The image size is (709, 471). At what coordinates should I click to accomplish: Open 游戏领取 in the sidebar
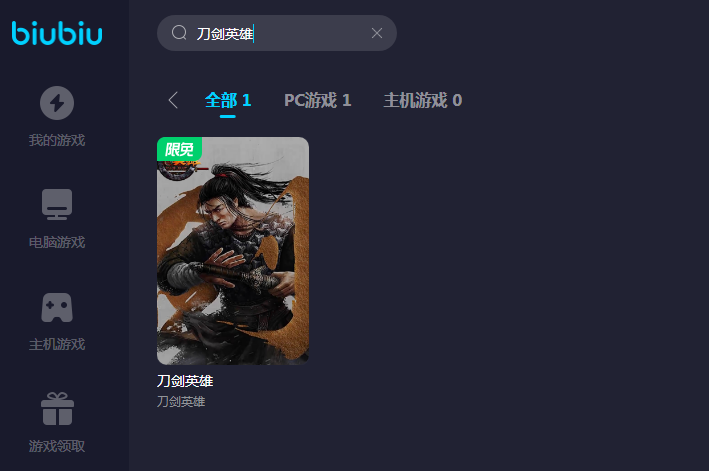[57, 423]
